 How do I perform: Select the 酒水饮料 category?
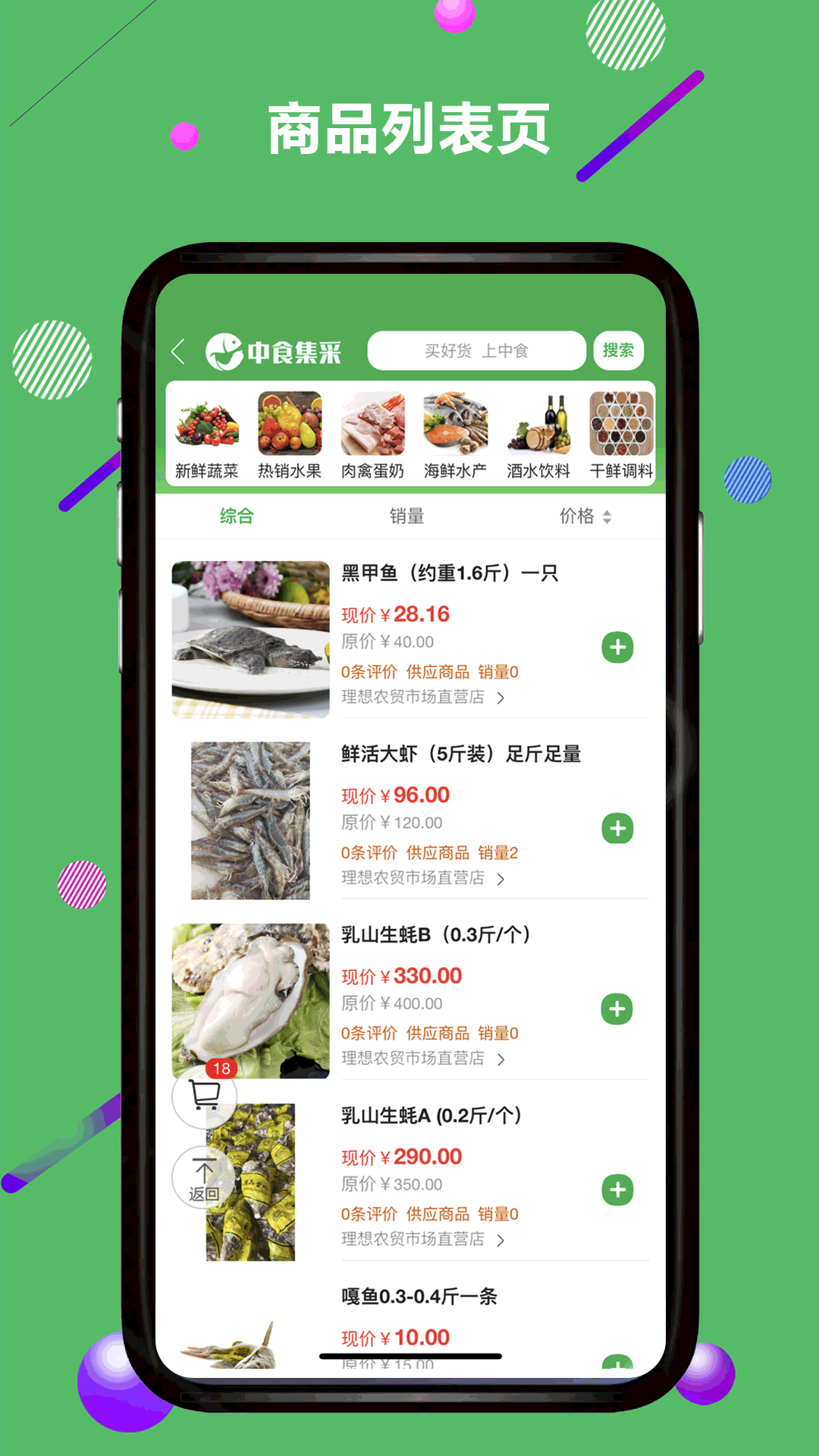[539, 425]
